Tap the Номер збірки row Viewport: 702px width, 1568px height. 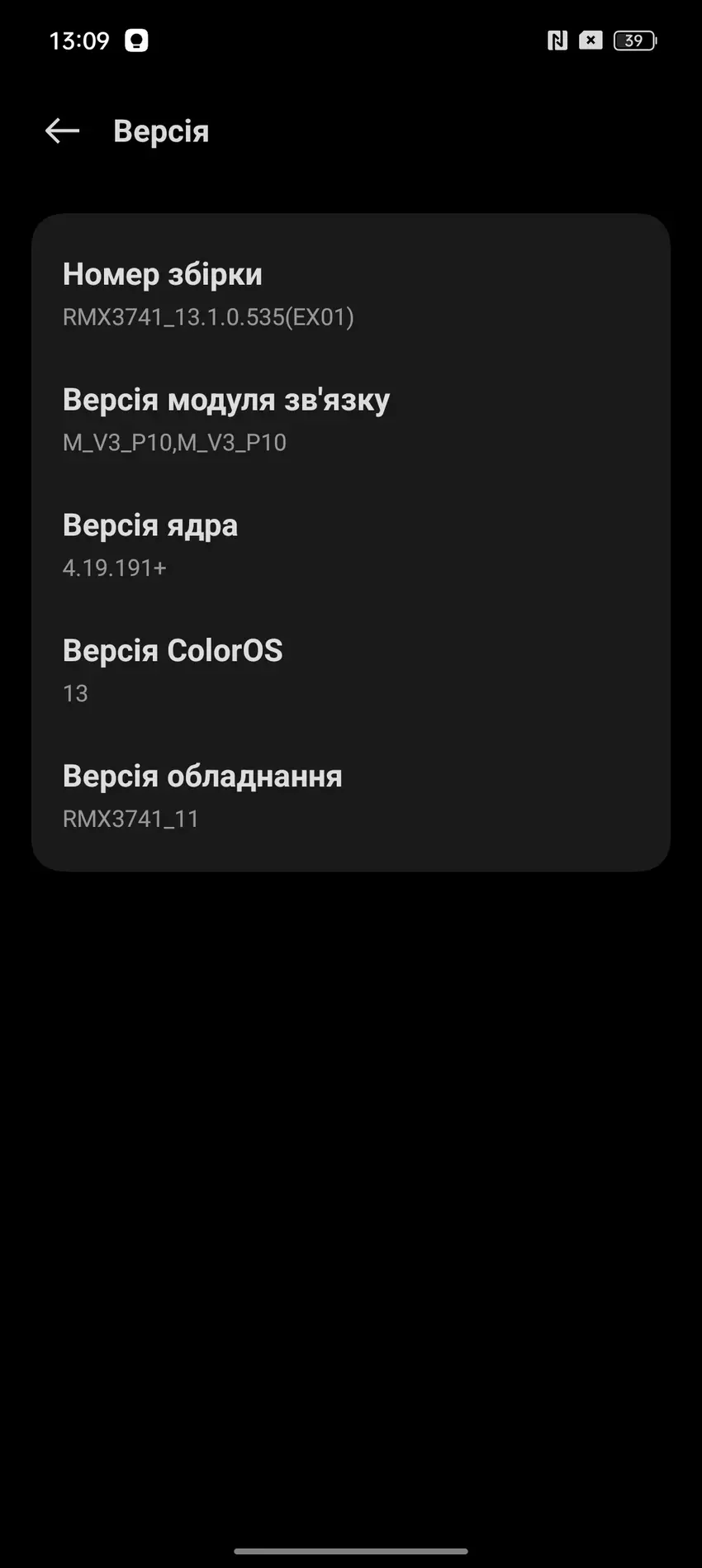click(x=350, y=294)
